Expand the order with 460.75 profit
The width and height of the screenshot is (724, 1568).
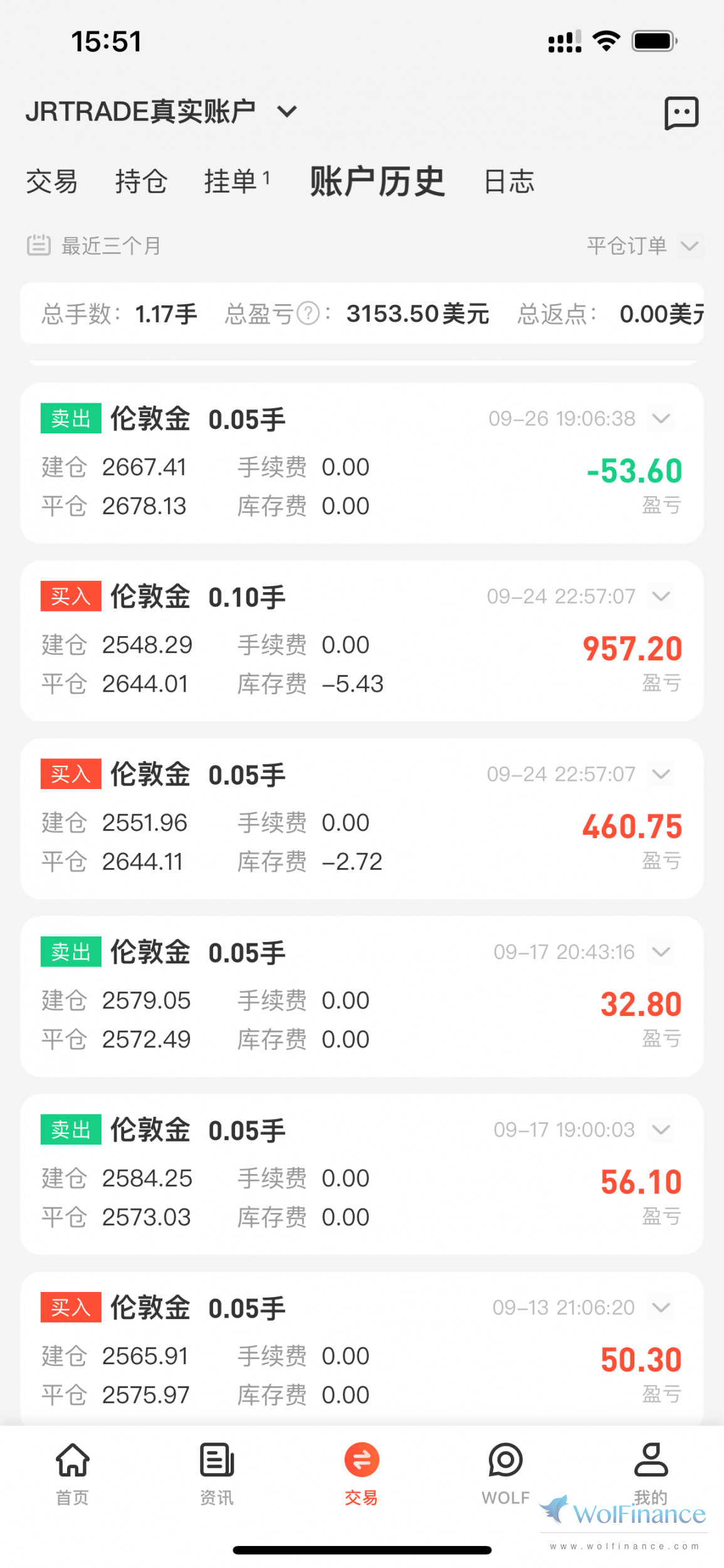(x=661, y=774)
